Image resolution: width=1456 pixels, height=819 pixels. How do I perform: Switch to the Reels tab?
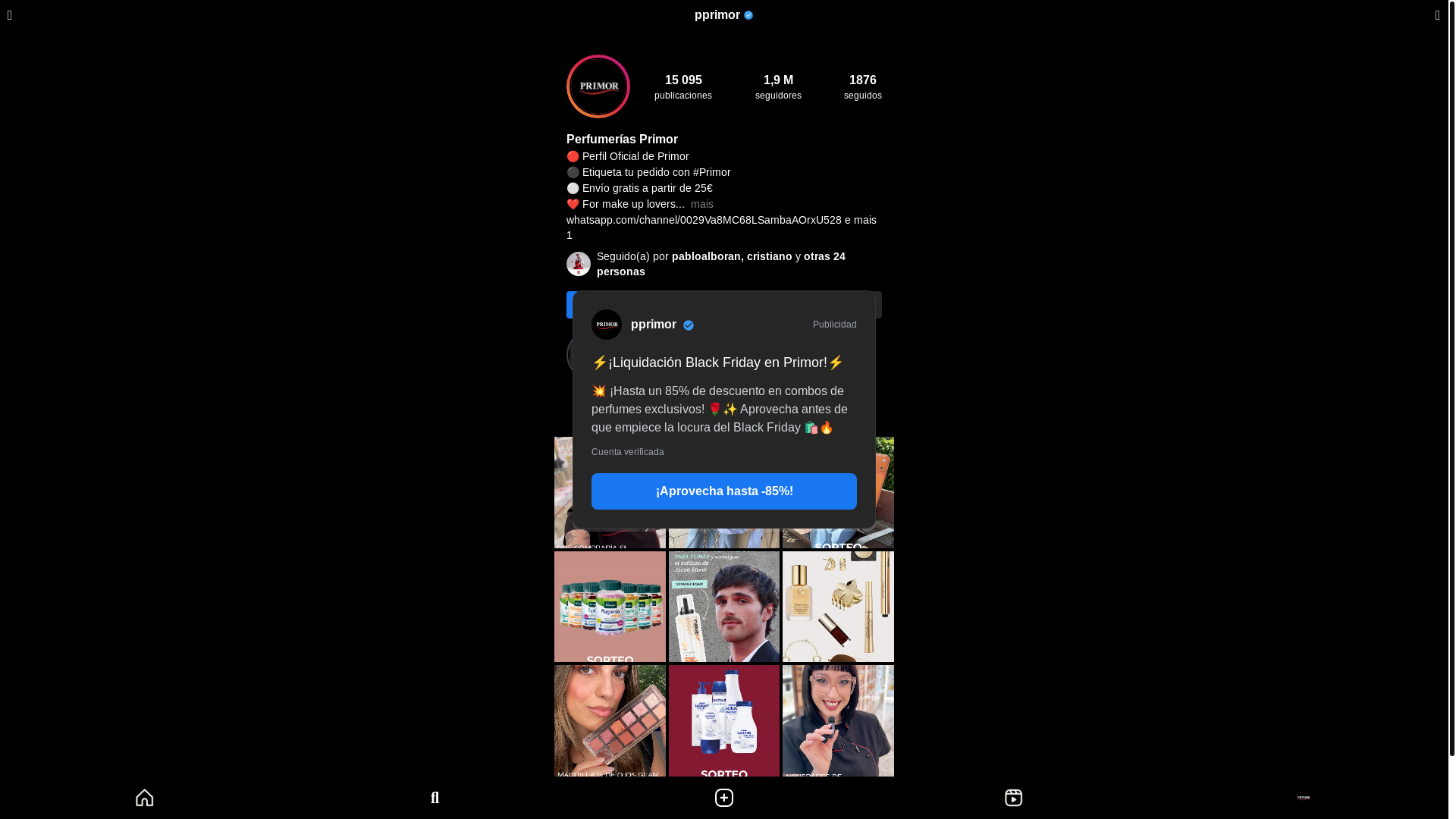point(1013,798)
